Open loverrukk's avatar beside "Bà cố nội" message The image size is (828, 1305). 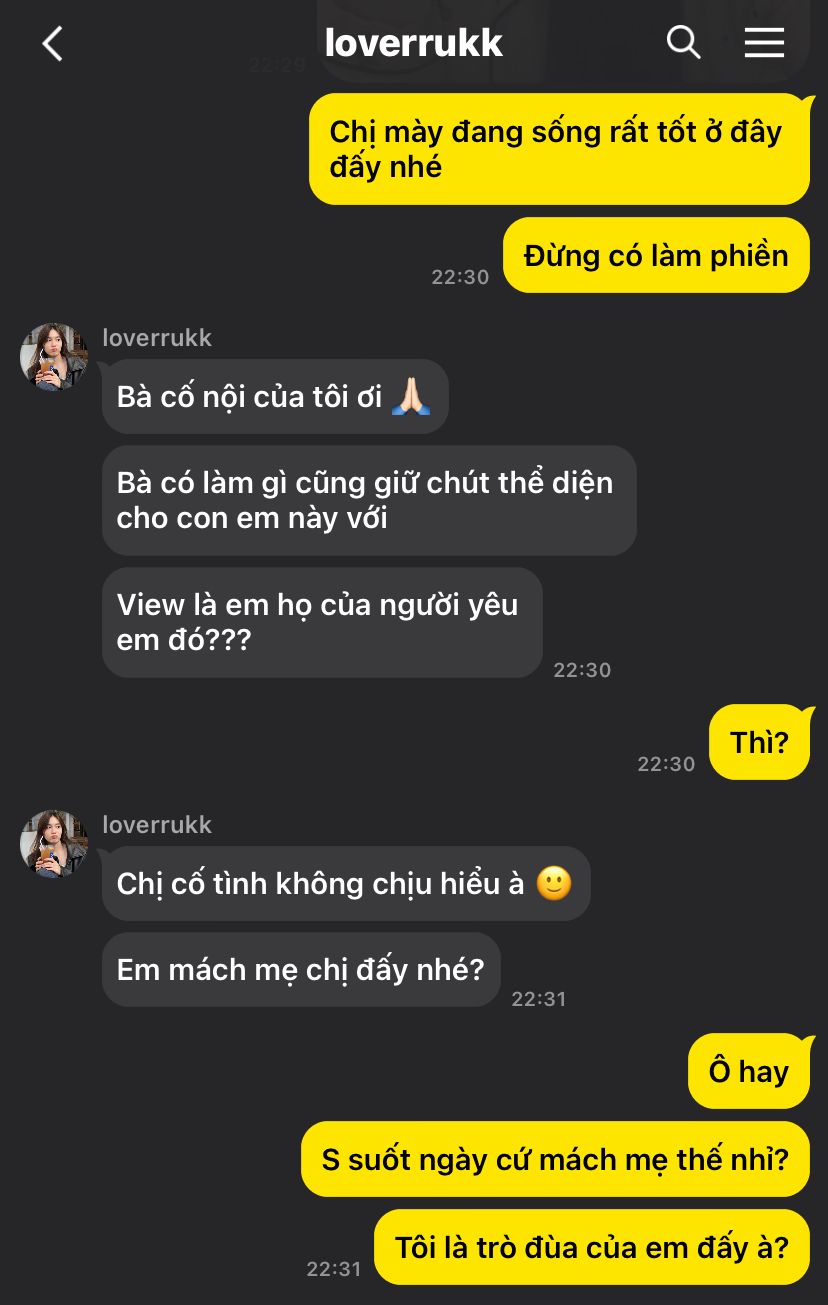pyautogui.click(x=54, y=357)
